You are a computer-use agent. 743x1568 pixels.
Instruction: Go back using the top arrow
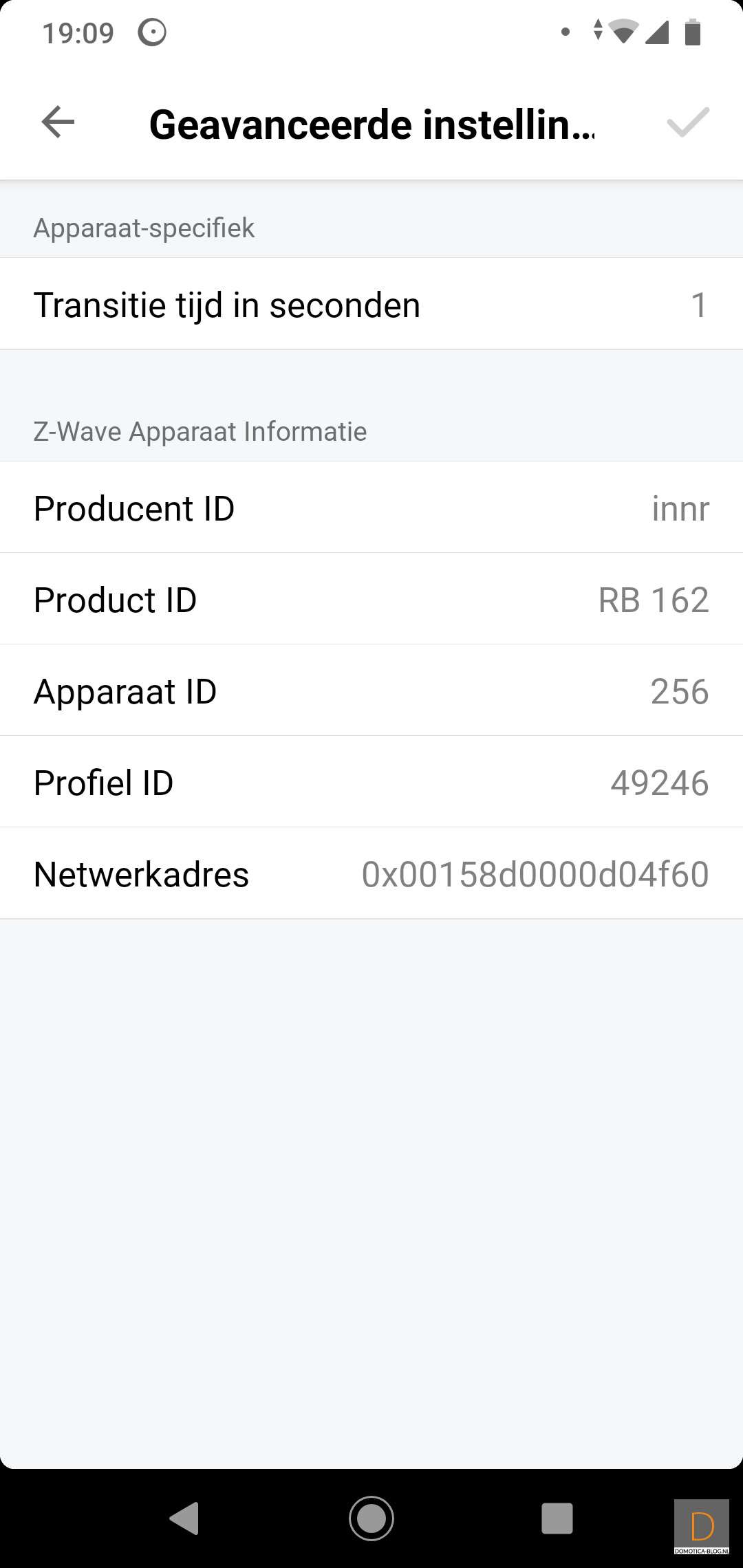point(58,123)
